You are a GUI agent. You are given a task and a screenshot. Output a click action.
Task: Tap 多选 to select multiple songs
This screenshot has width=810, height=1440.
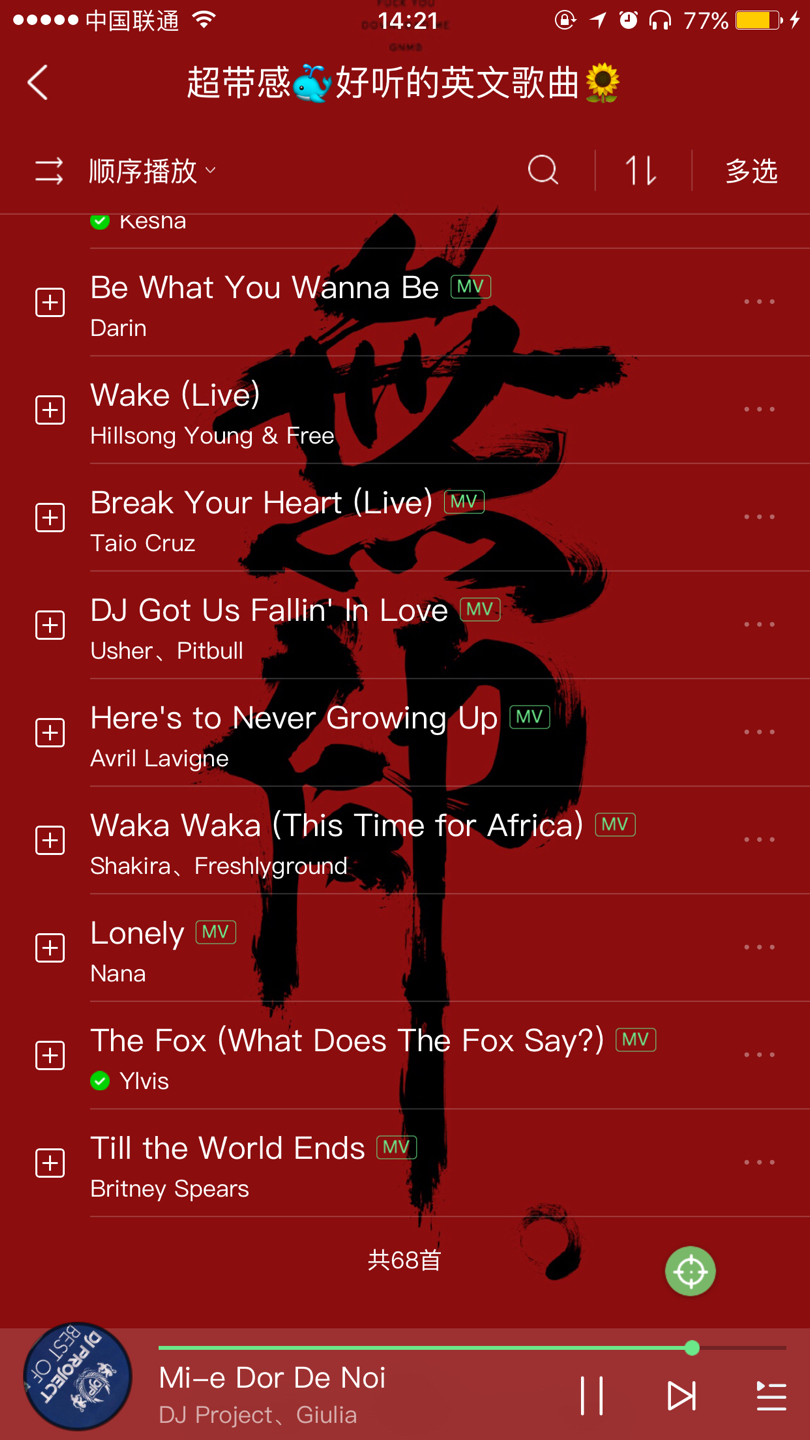pos(751,171)
